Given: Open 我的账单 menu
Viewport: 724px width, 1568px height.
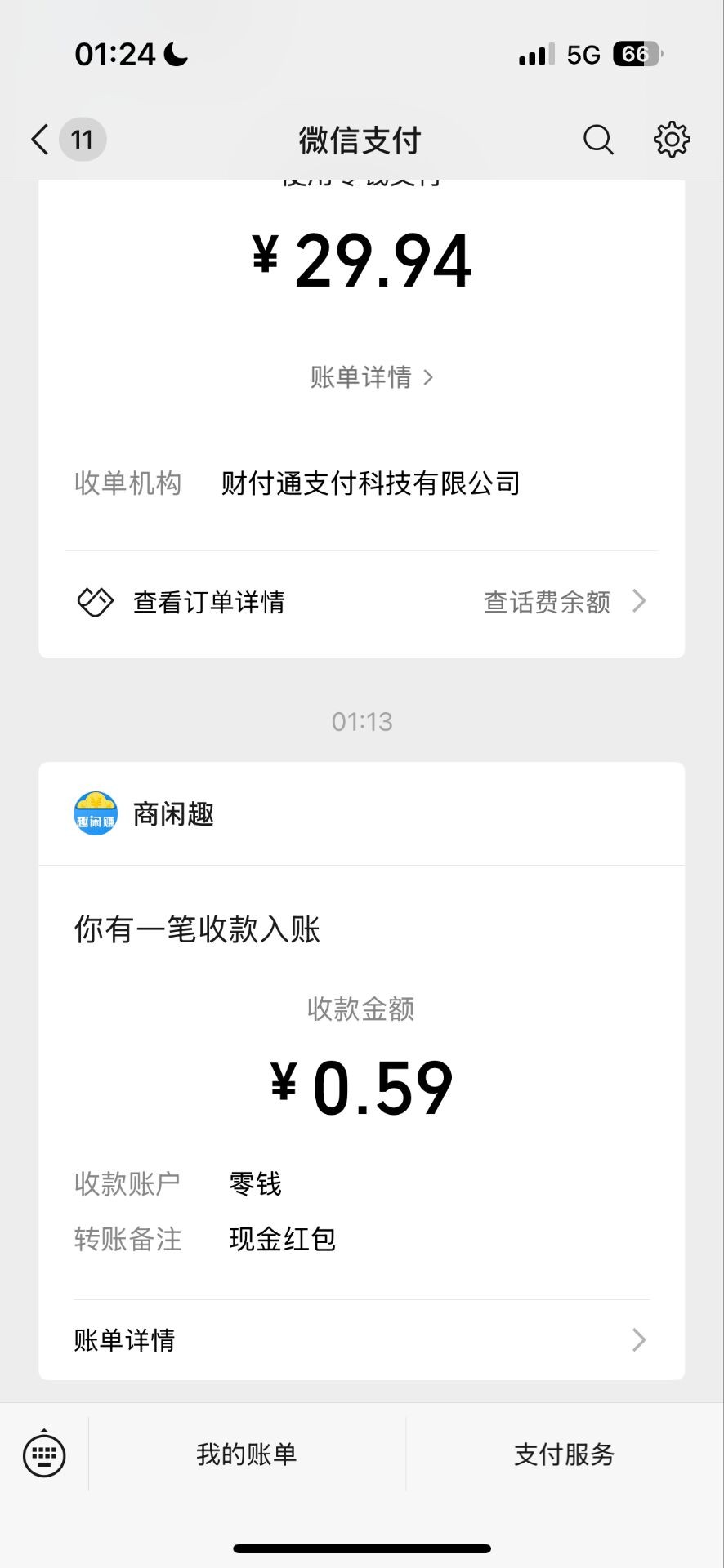Looking at the screenshot, I should pyautogui.click(x=247, y=1454).
